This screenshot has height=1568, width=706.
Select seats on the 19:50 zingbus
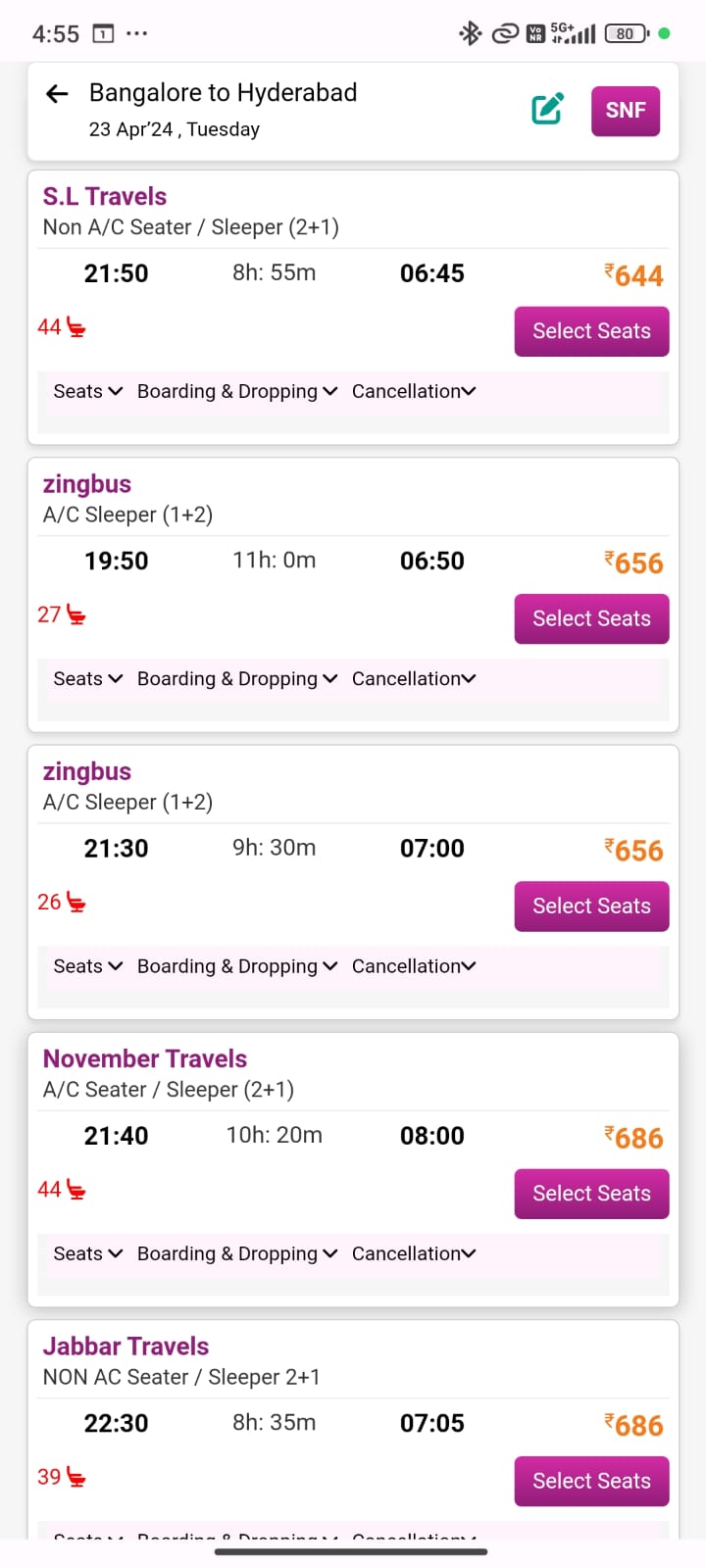pos(591,618)
